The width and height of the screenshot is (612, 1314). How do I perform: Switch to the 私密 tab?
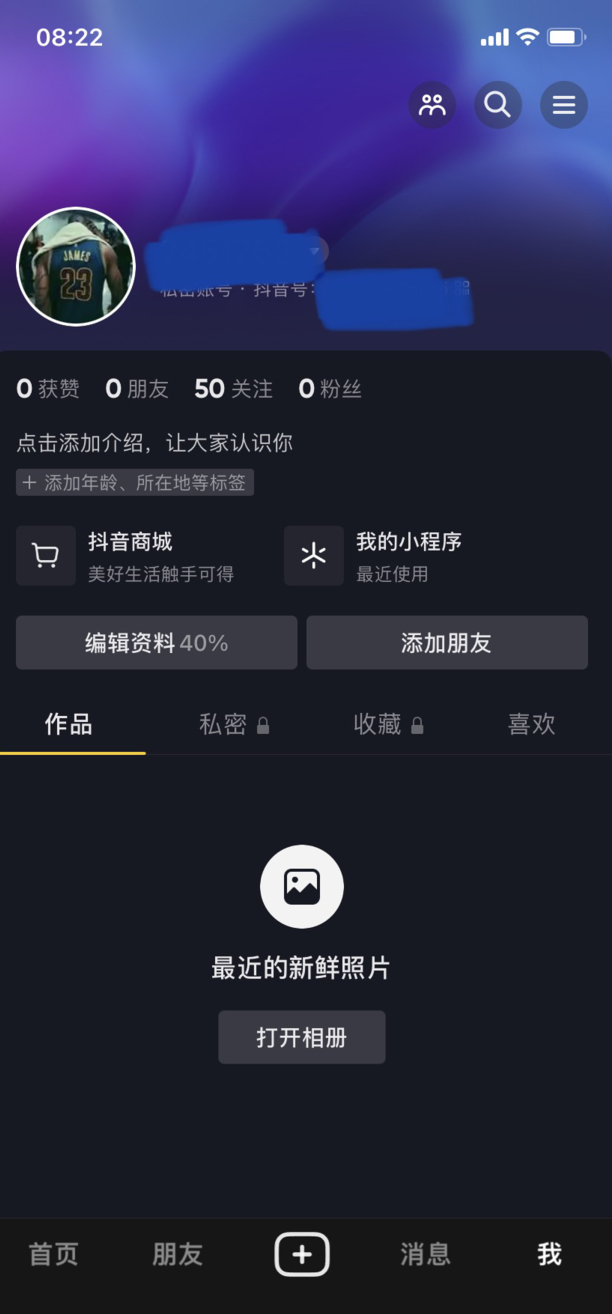pyautogui.click(x=233, y=724)
